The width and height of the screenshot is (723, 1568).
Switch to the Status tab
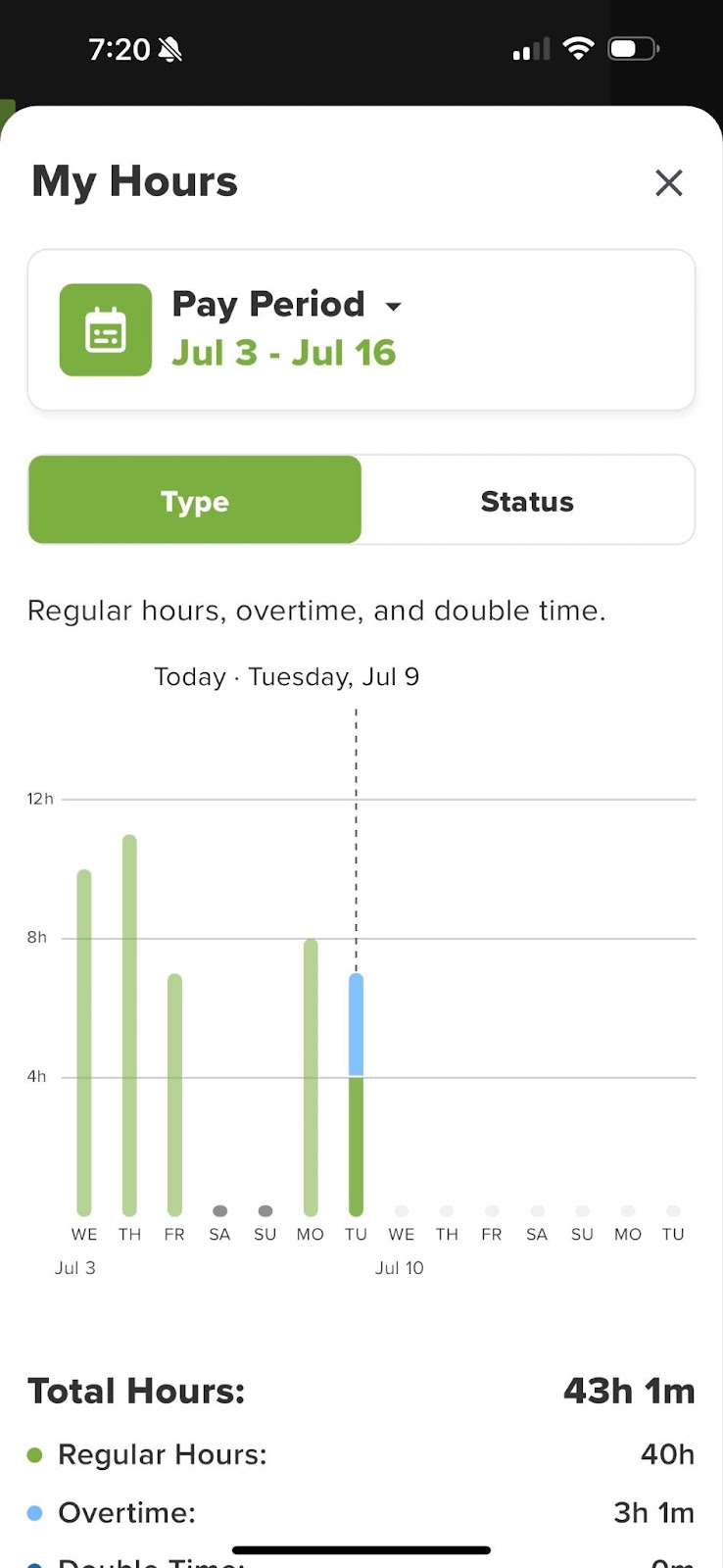tap(527, 501)
